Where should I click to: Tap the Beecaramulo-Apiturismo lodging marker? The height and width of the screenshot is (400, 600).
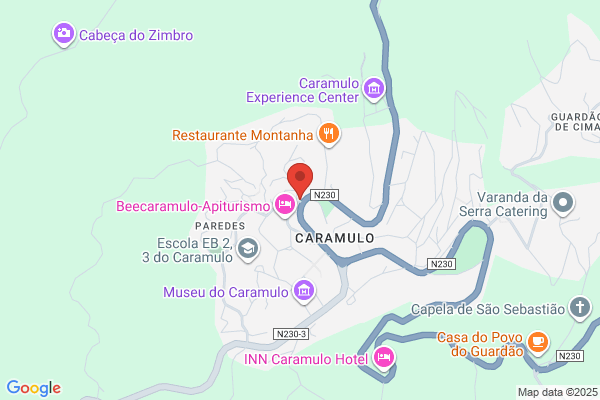285,205
